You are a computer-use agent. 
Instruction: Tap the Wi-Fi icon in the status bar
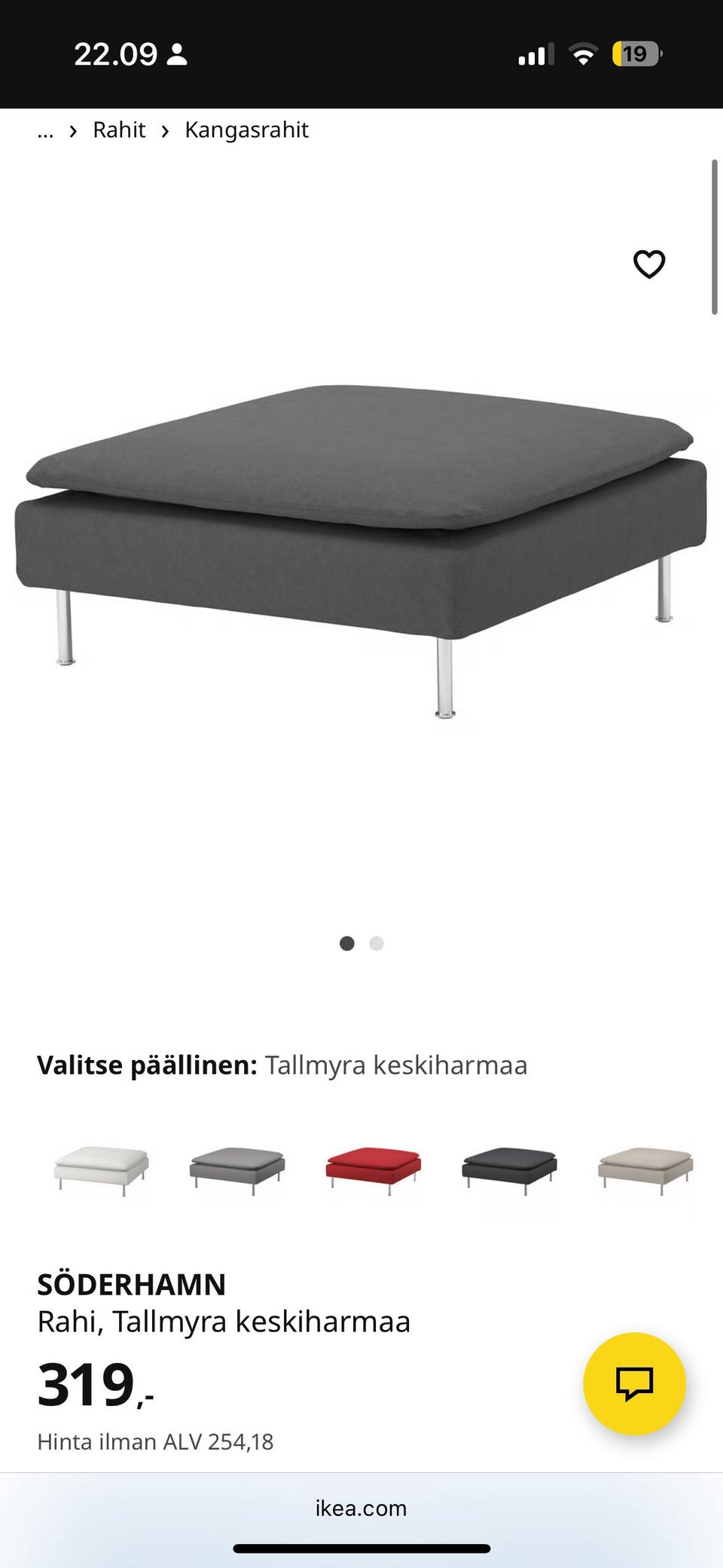click(584, 53)
